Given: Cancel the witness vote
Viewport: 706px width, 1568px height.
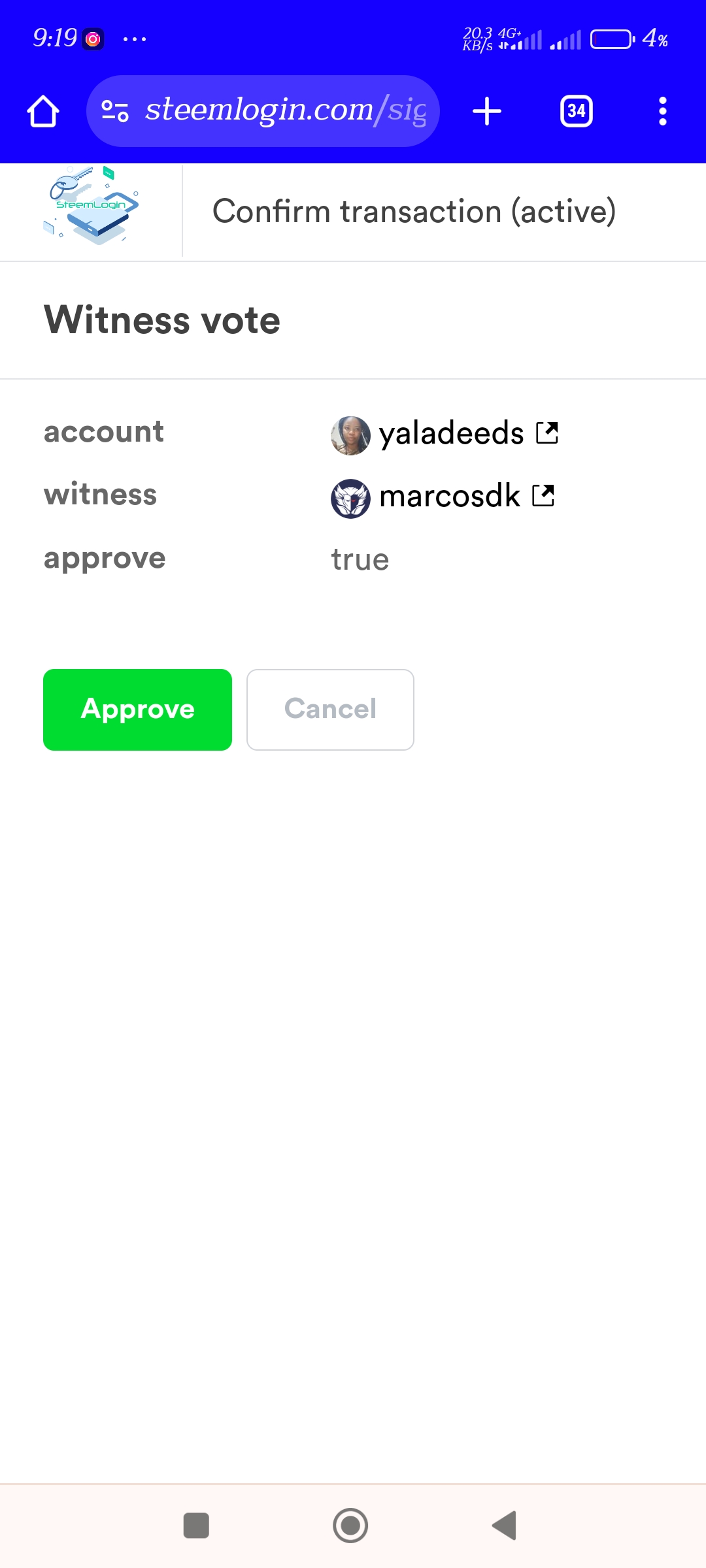Looking at the screenshot, I should click(x=330, y=710).
